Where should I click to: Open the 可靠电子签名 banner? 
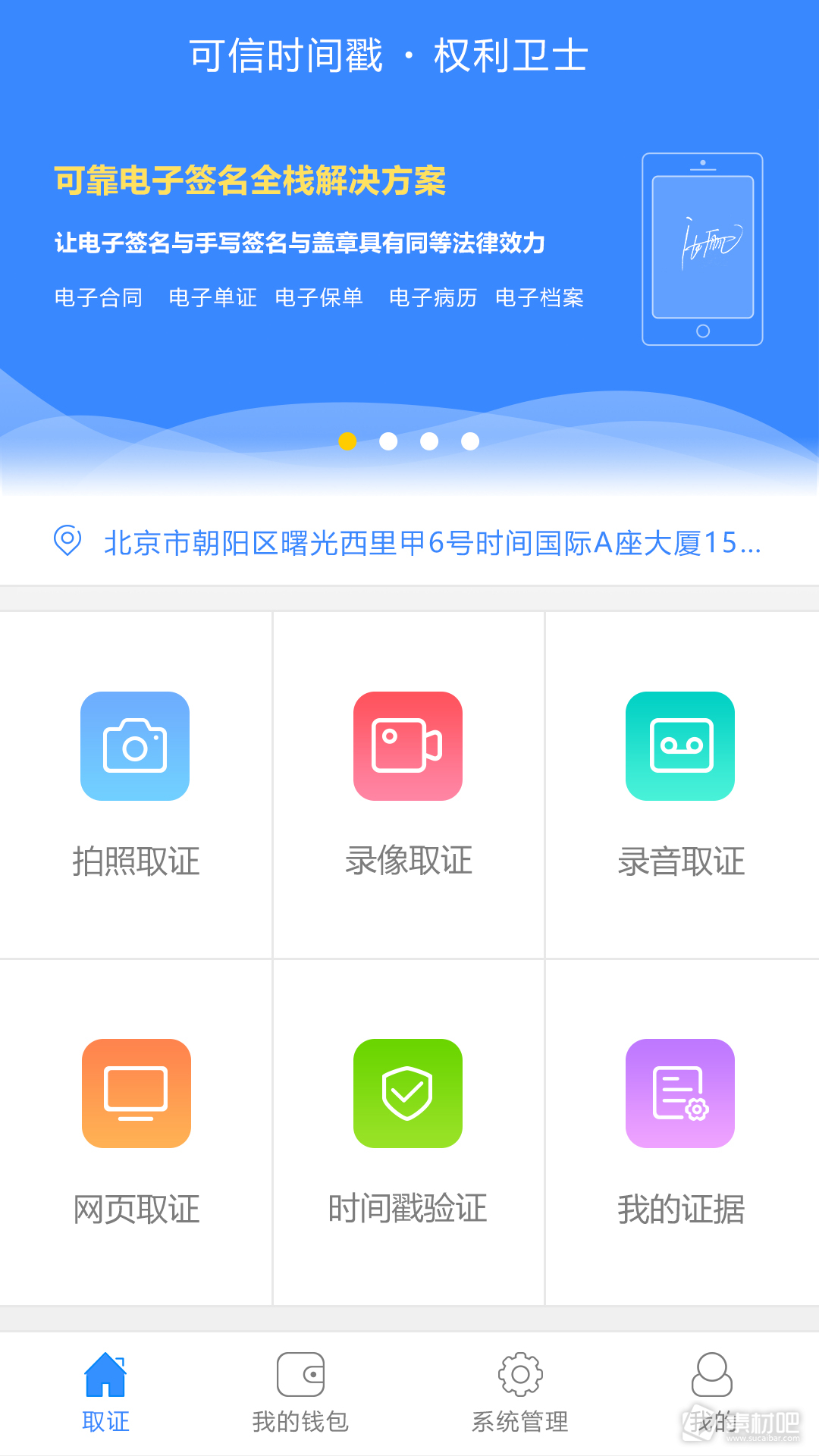pos(408,250)
